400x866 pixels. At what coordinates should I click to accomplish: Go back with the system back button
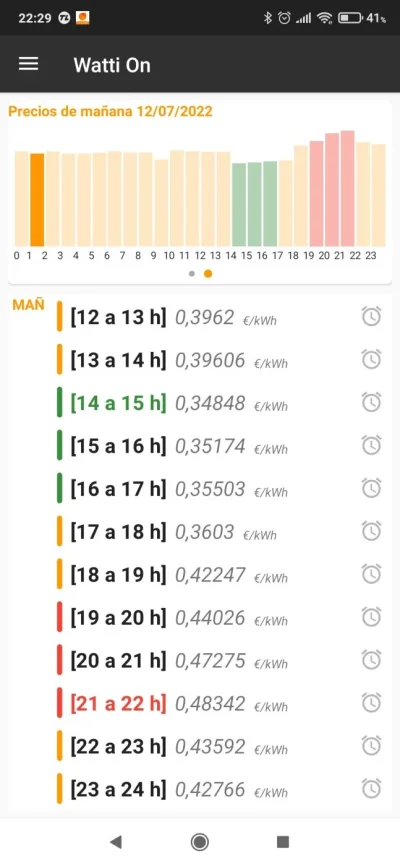pos(115,842)
